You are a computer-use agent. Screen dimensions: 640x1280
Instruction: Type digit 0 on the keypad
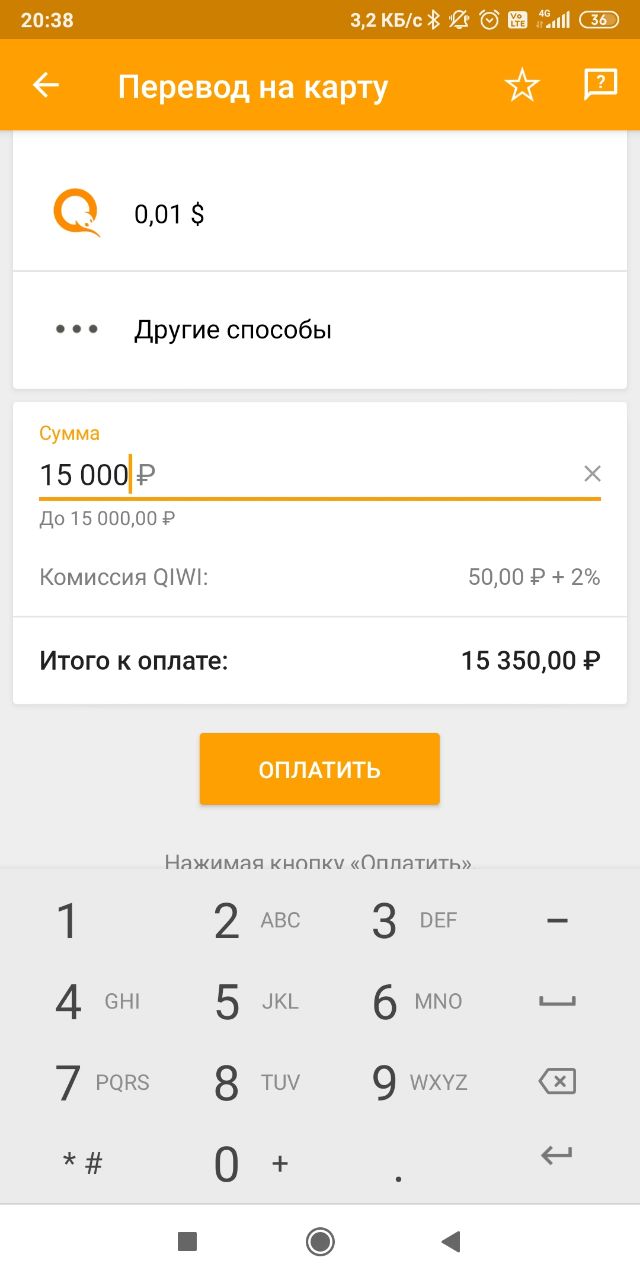tap(256, 1163)
